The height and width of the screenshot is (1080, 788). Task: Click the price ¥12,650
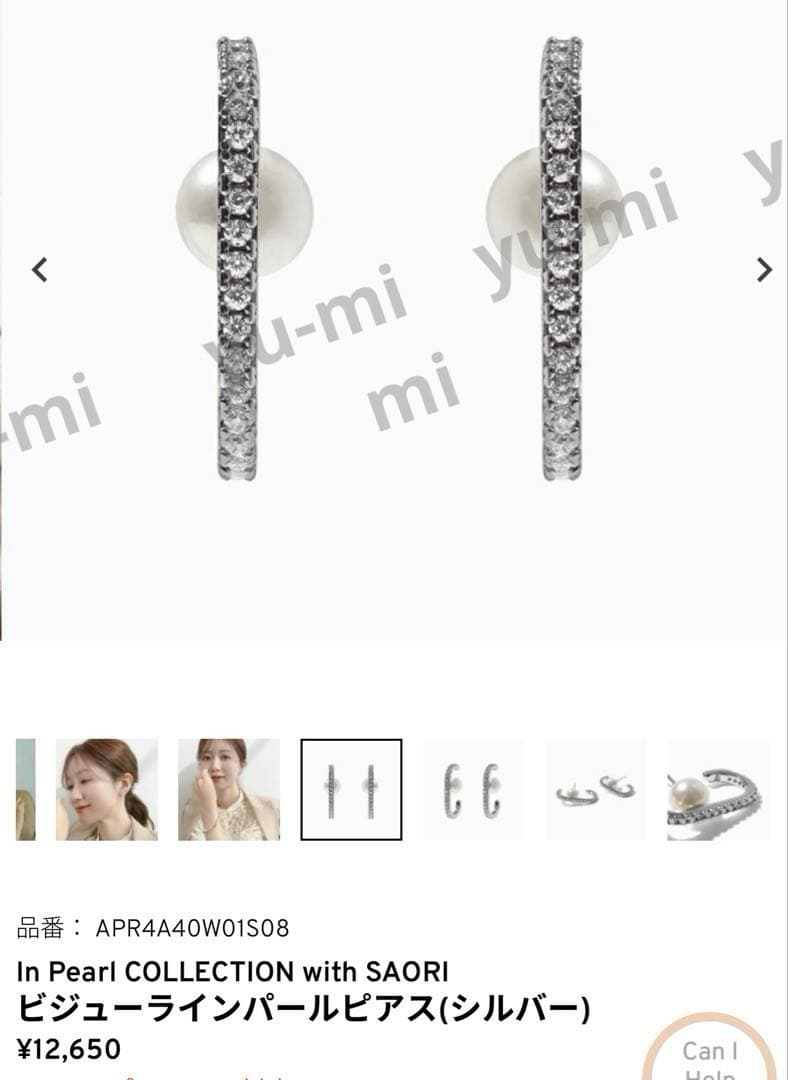(x=70, y=1050)
